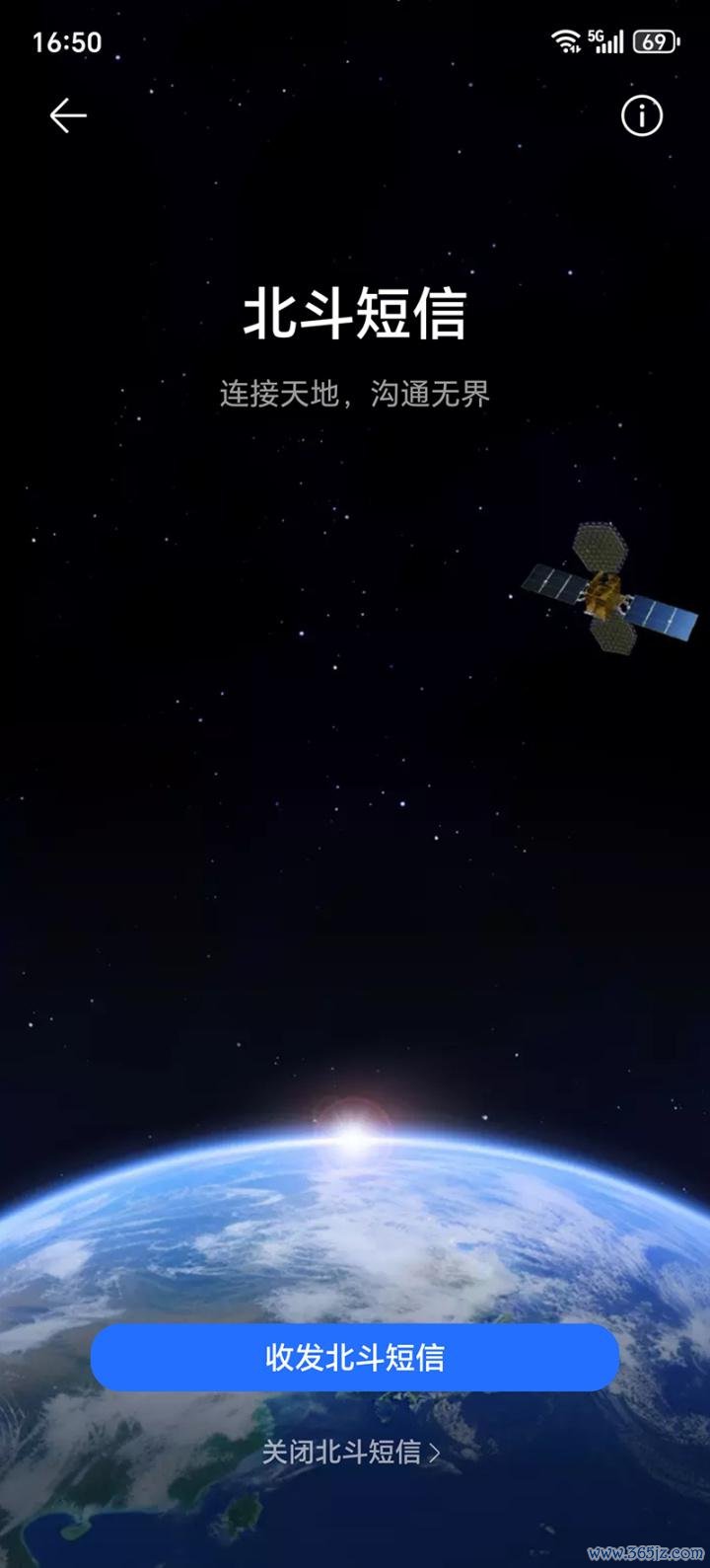Open the 关闭北斗短信 link
The height and width of the screenshot is (1568, 710).
coord(350,1452)
